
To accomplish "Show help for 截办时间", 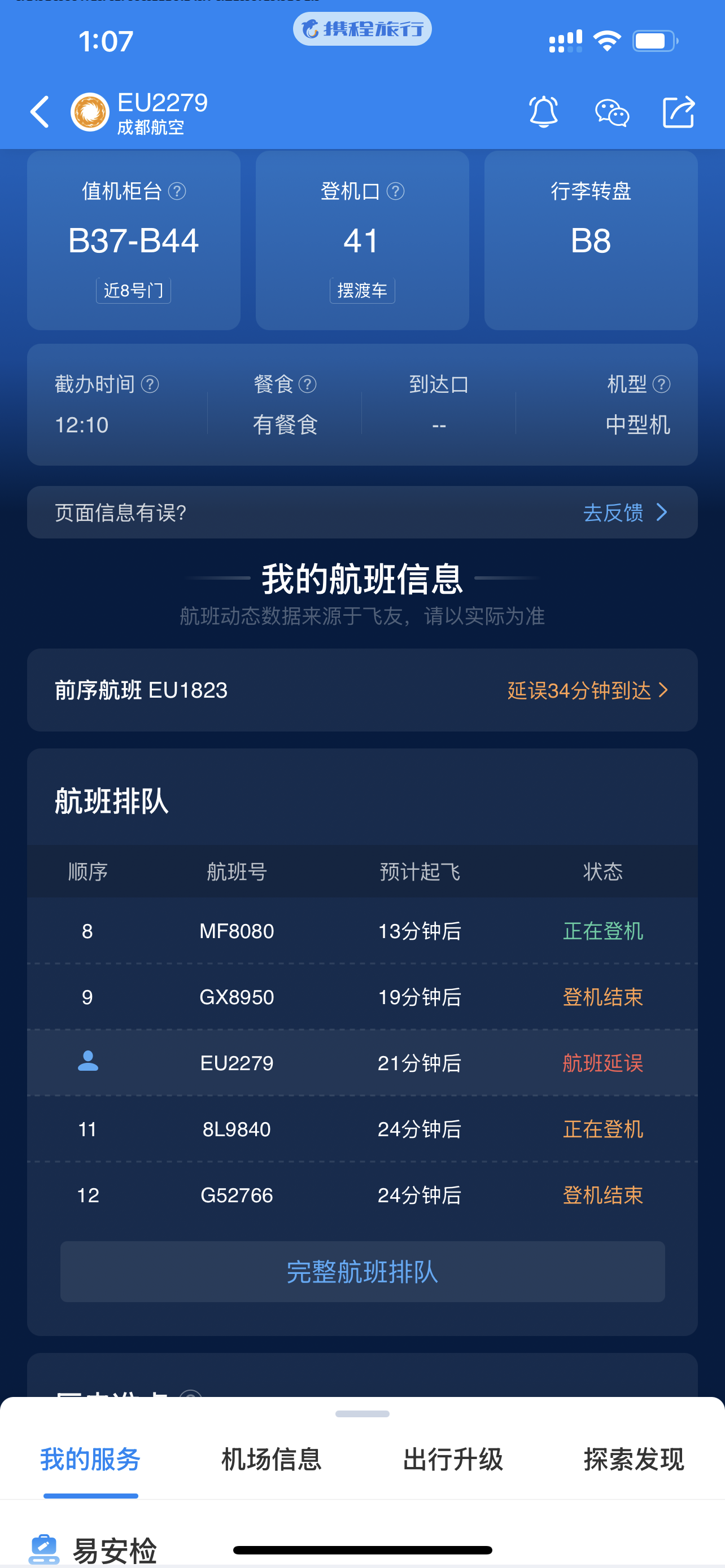I will pos(150,384).
